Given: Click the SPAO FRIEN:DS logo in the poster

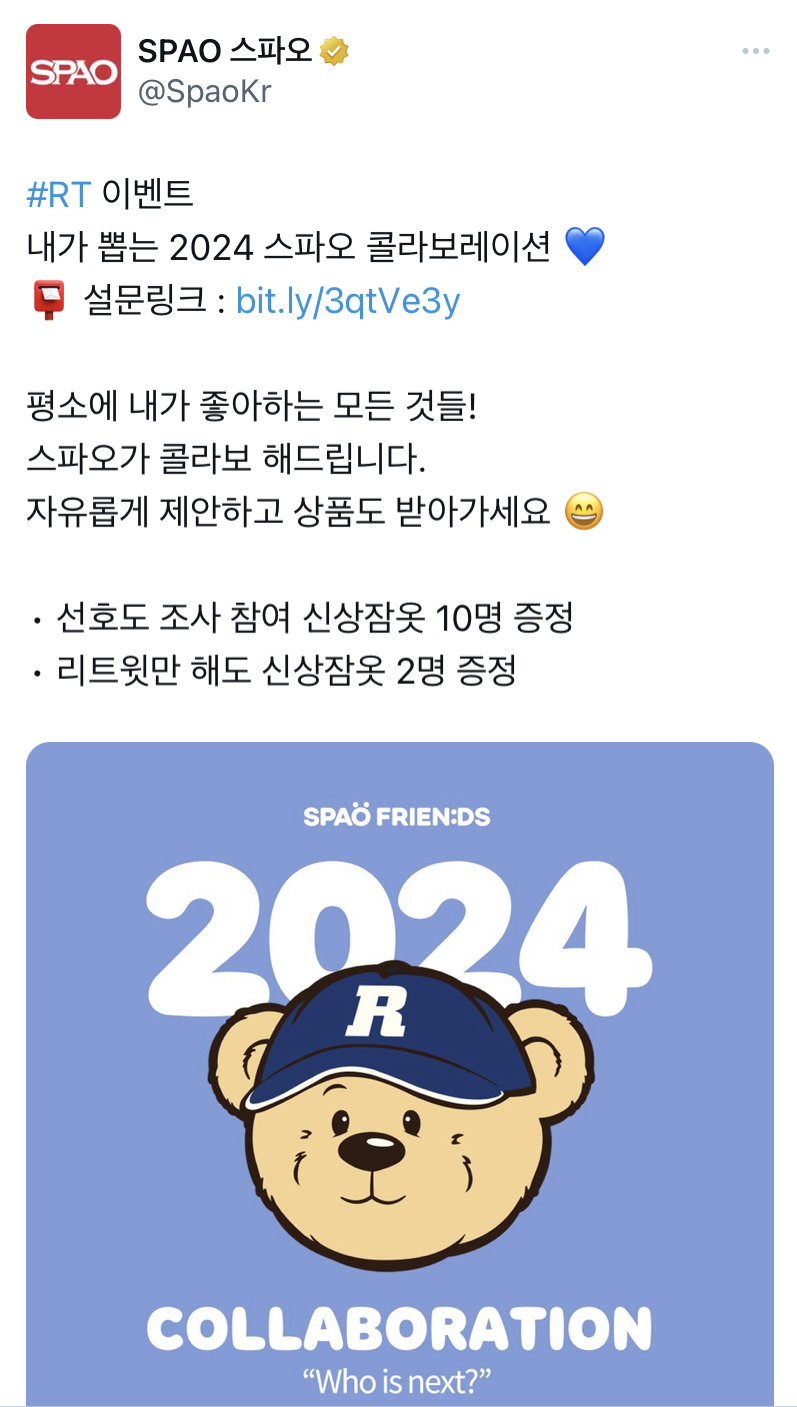Looking at the screenshot, I should point(398,815).
